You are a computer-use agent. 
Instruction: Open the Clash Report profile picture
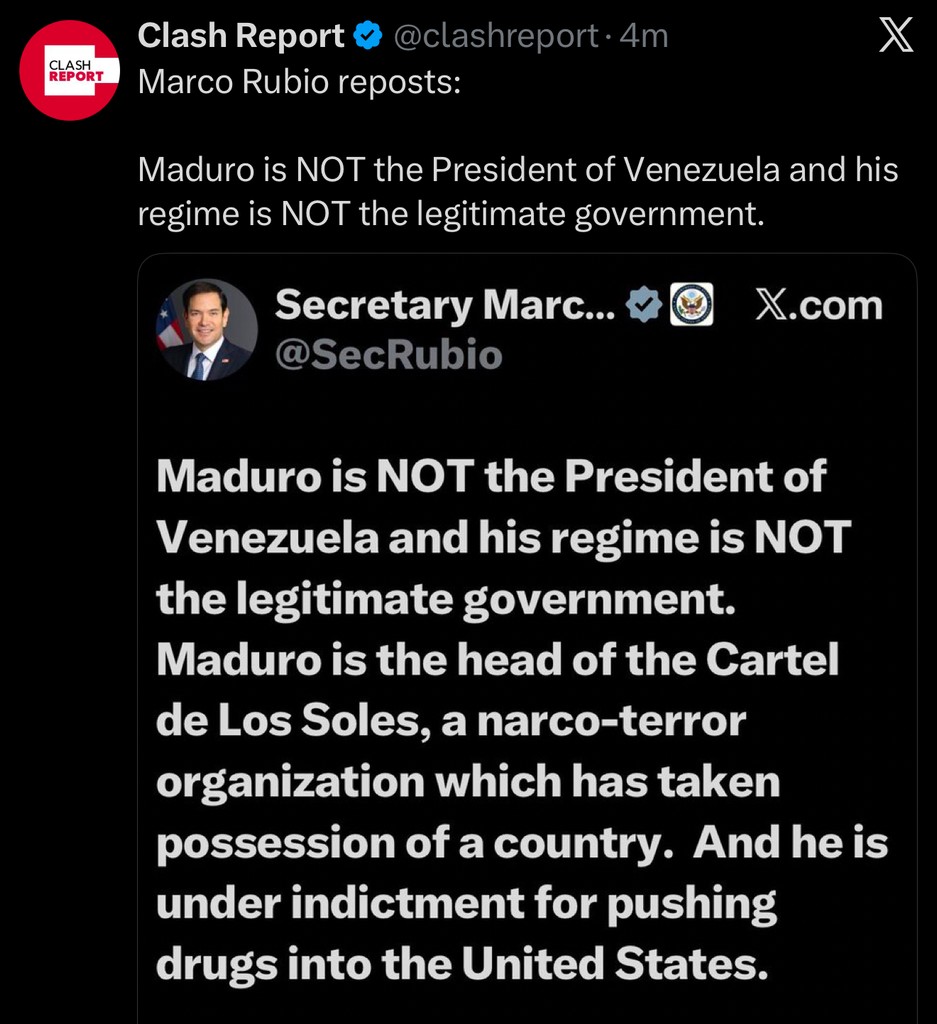[70, 70]
